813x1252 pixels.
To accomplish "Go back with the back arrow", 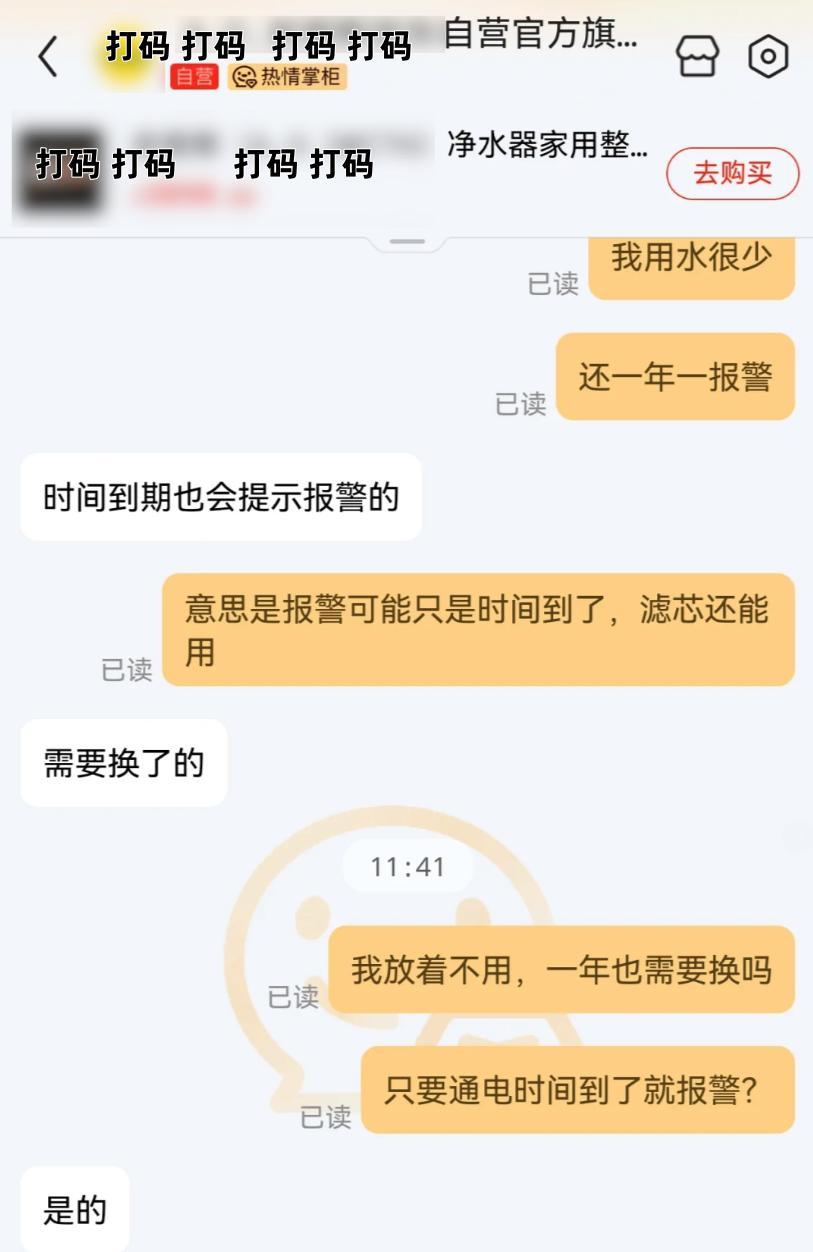I will tap(47, 57).
